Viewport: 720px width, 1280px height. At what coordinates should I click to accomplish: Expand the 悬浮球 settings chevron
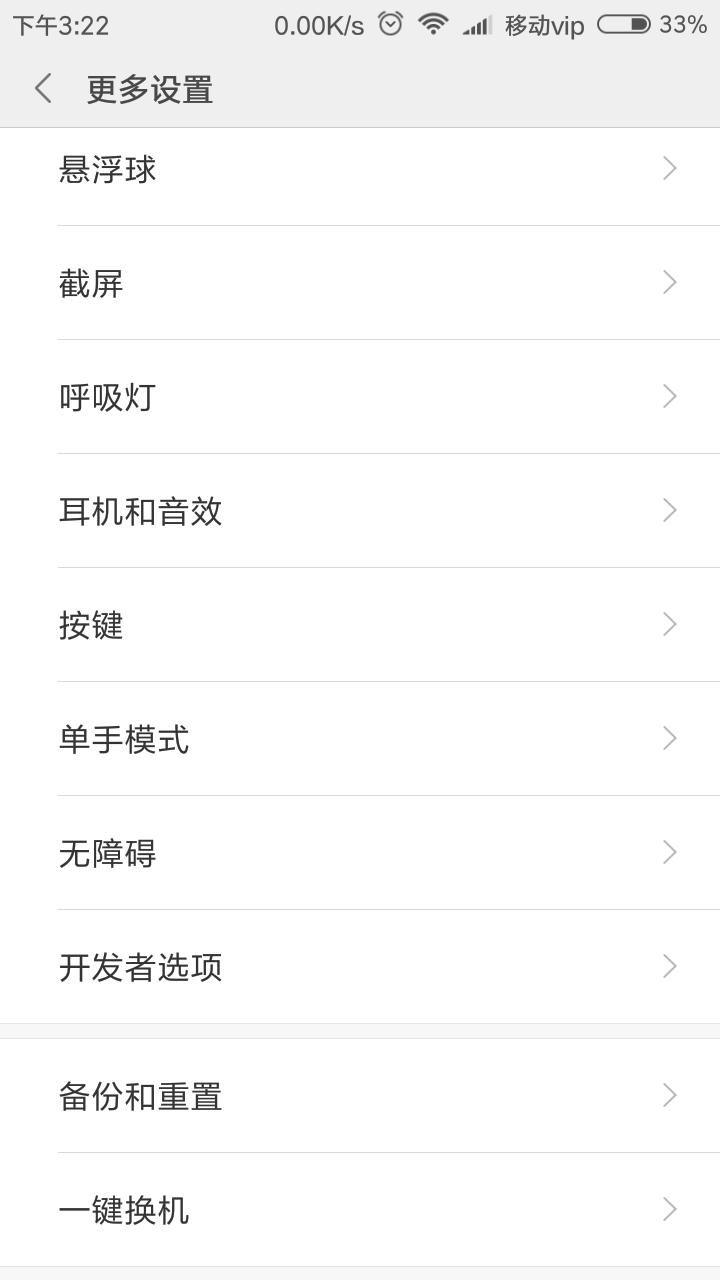click(x=668, y=169)
